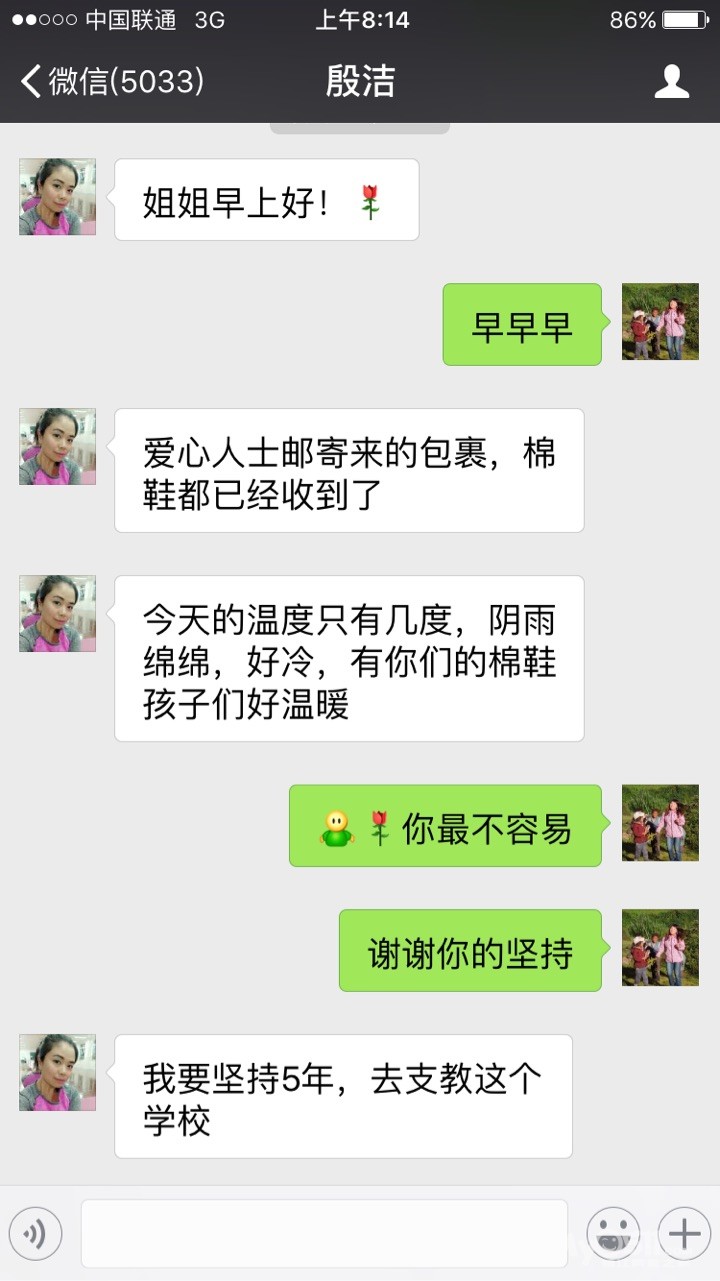Tap my avatar beside 早早早 message
Viewport: 720px width, 1281px height.
660,322
